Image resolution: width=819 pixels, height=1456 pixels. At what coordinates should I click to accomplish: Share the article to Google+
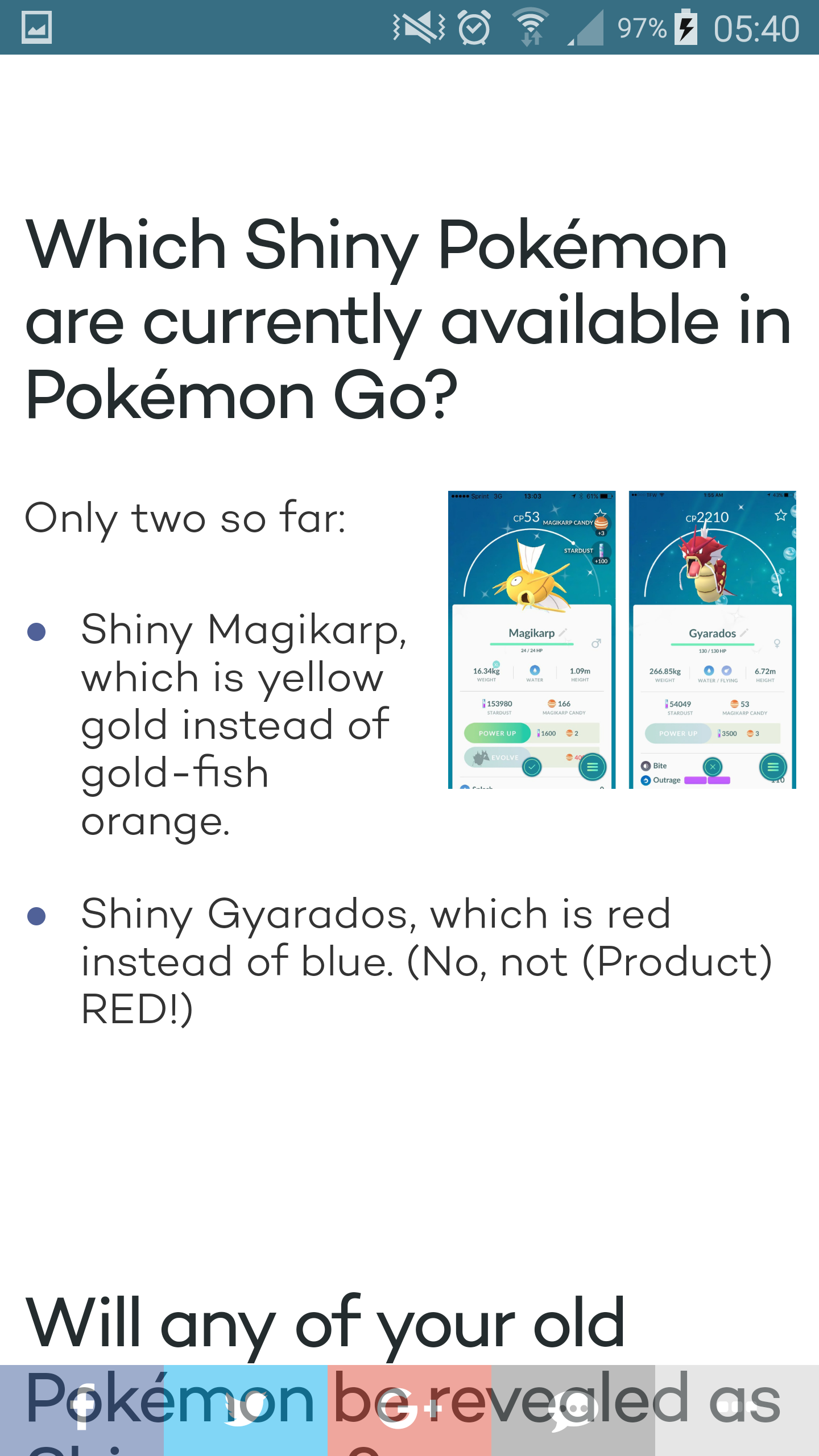(x=409, y=1410)
